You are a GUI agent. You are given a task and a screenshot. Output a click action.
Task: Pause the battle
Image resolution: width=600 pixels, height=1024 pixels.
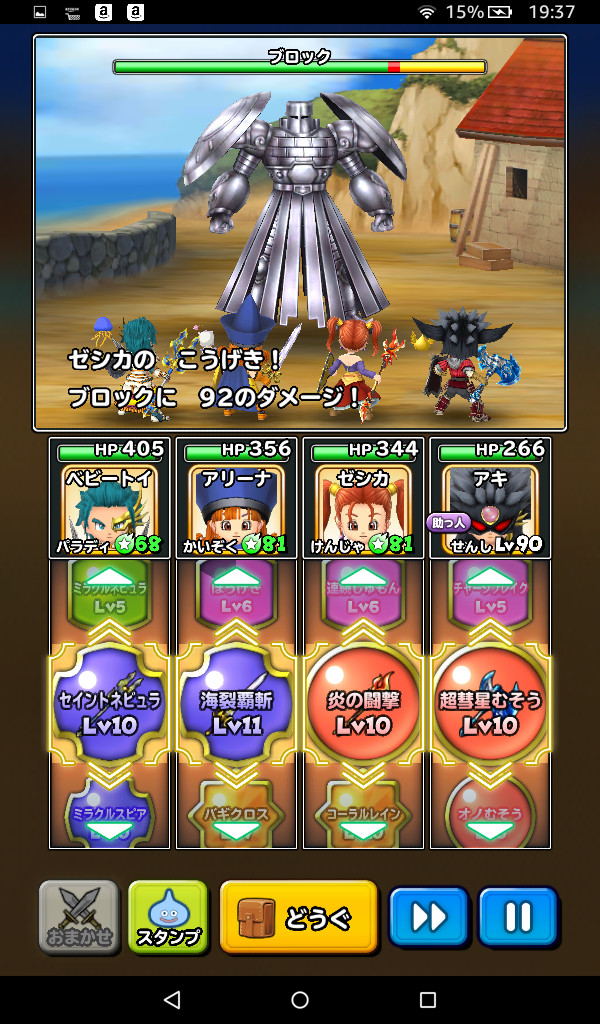click(x=518, y=916)
